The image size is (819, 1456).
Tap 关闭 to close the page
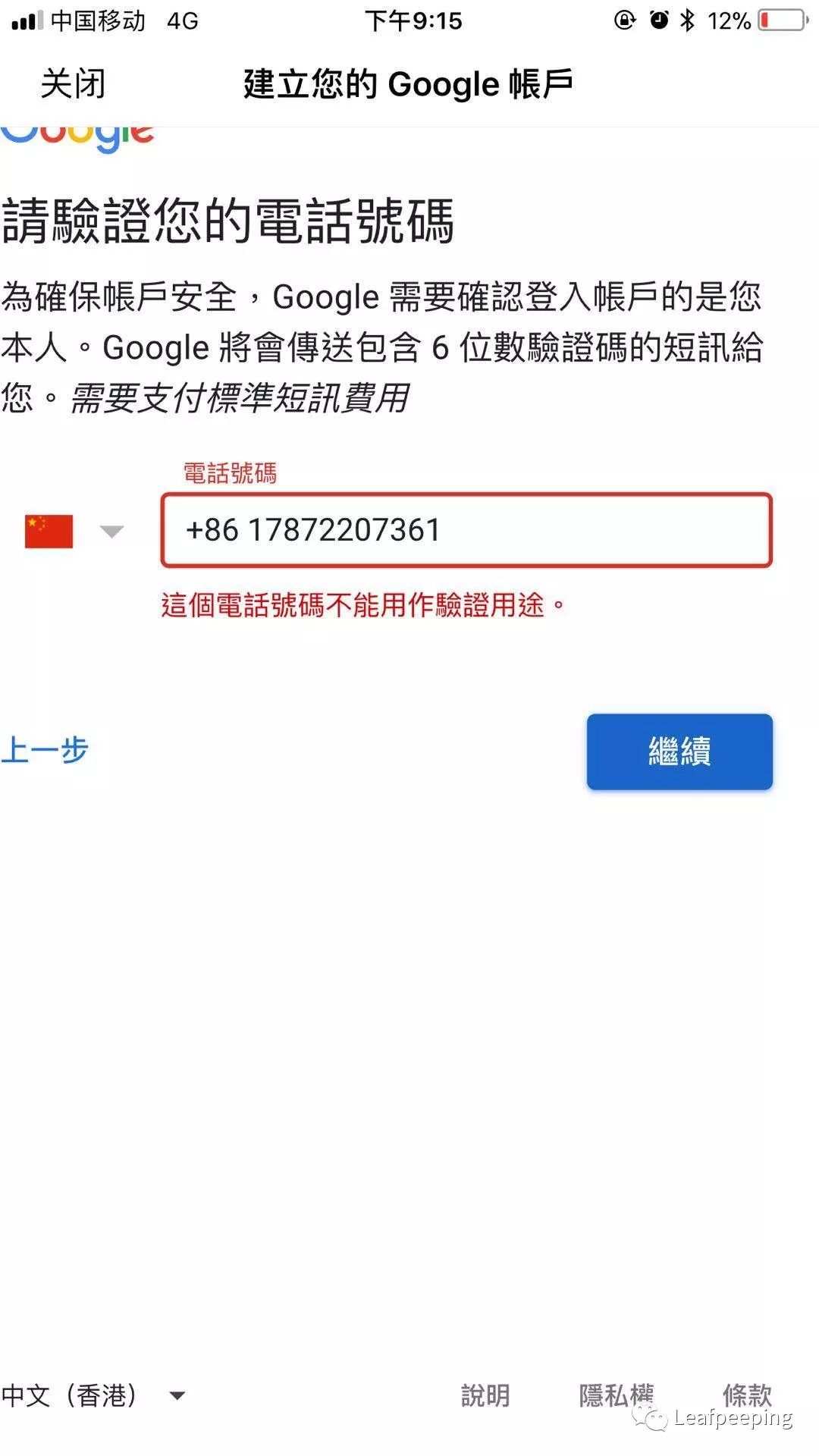[x=73, y=83]
